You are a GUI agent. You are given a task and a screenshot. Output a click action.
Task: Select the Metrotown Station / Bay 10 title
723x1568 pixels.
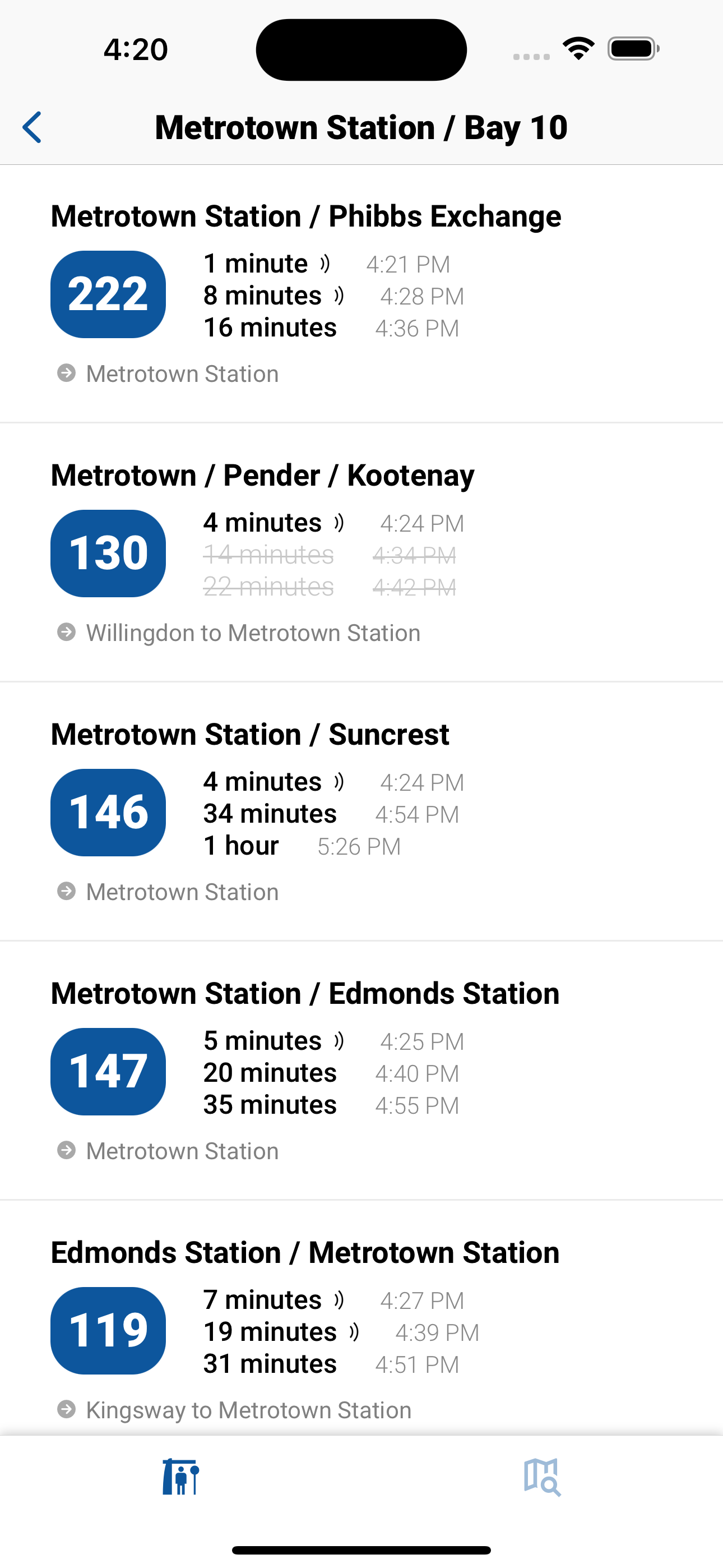click(361, 127)
